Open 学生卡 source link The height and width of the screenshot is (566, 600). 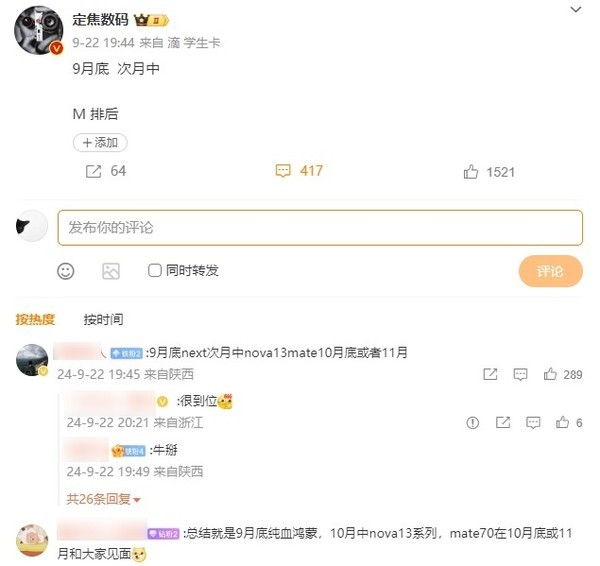pos(203,42)
